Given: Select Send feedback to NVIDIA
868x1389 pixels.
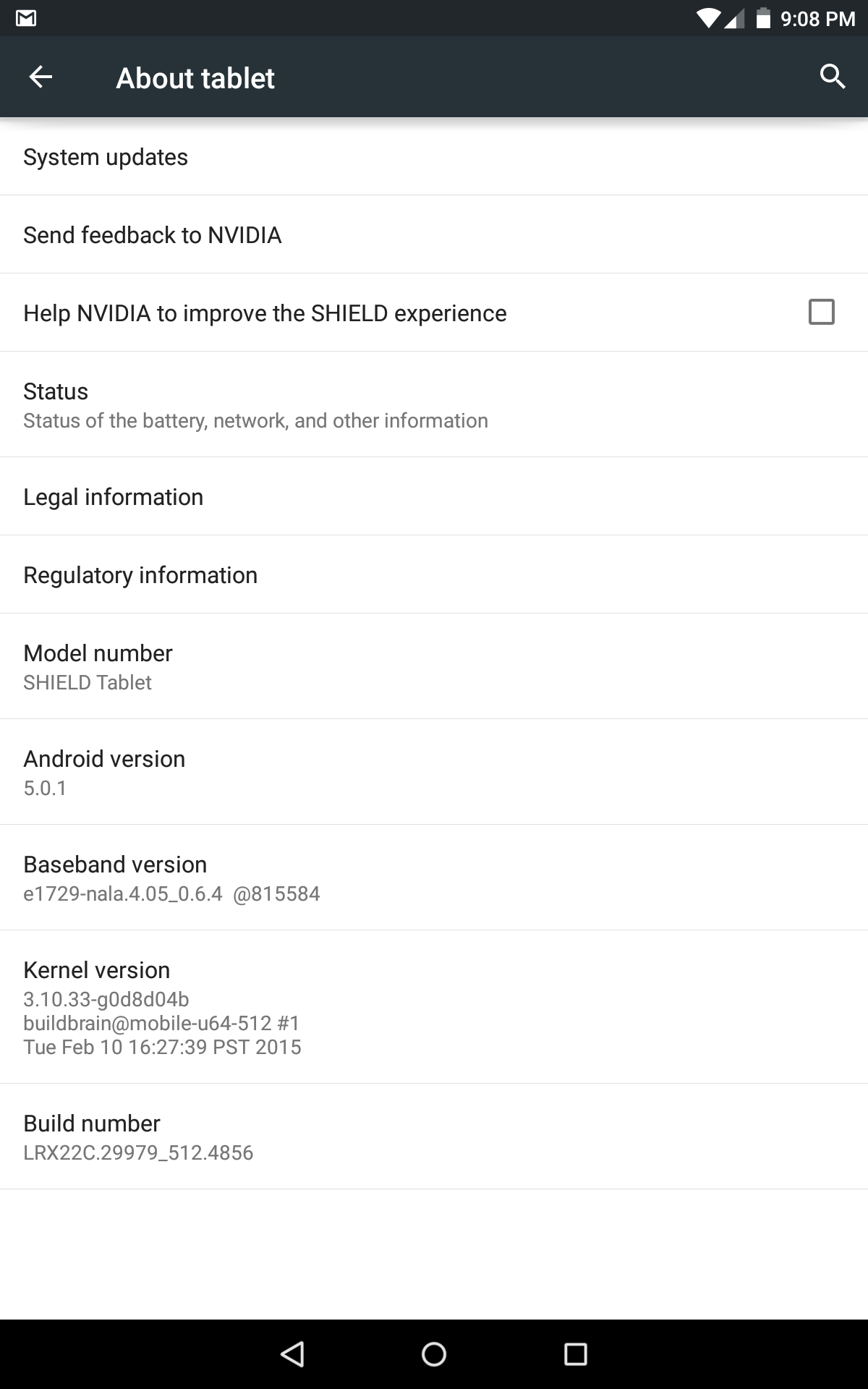Looking at the screenshot, I should coord(434,234).
